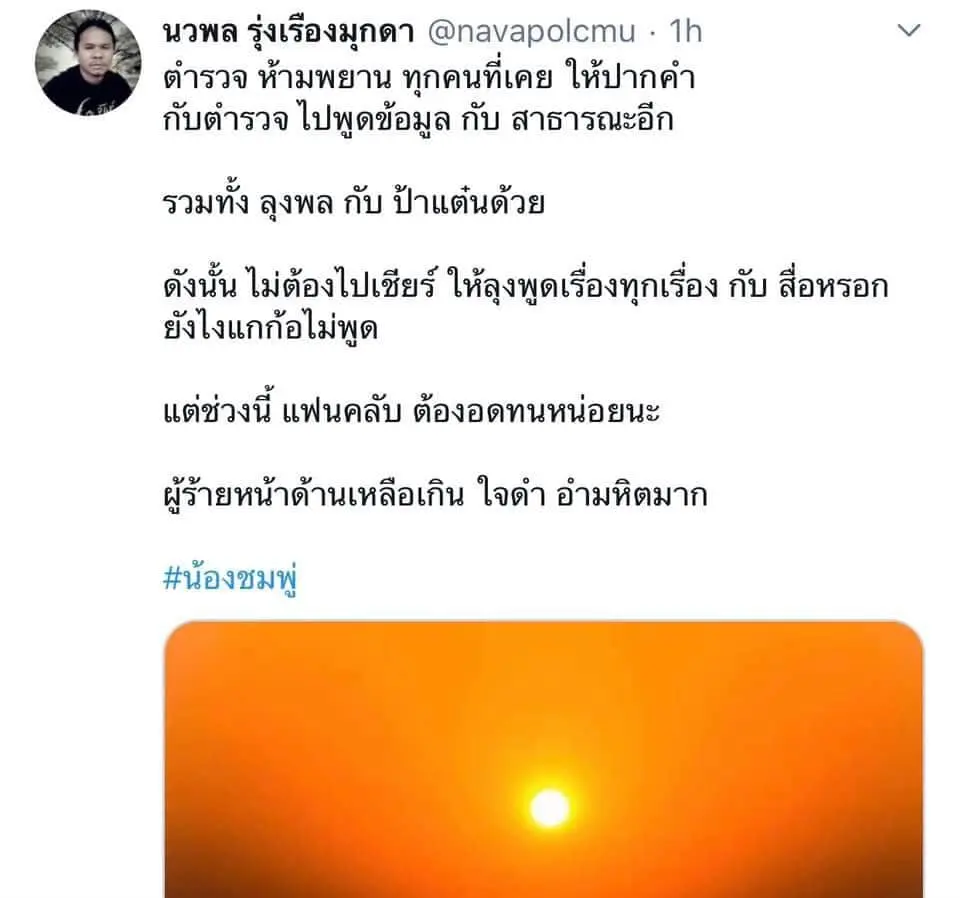
Task: Open the #น้องชมพู่ hashtag
Action: 231,579
